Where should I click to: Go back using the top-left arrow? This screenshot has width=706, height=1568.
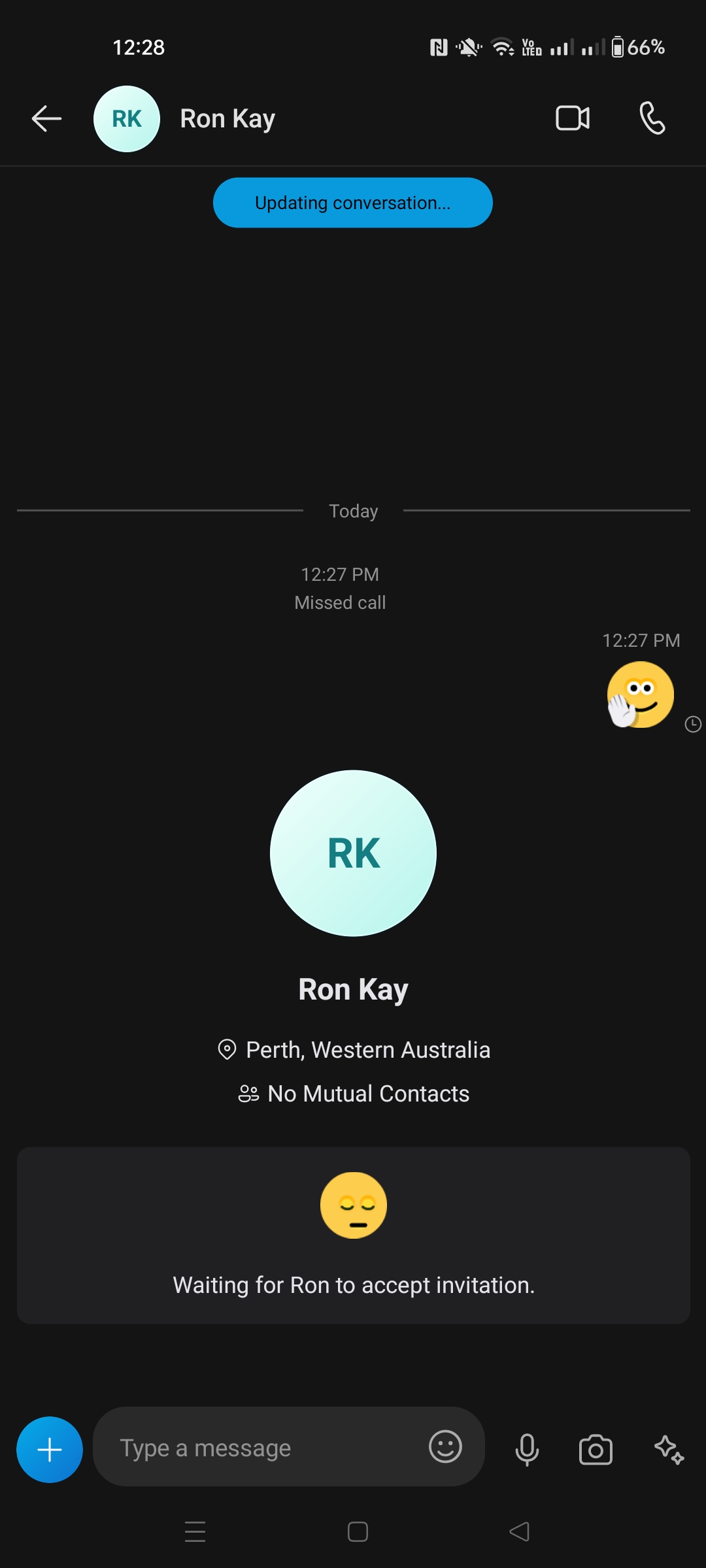coord(46,119)
